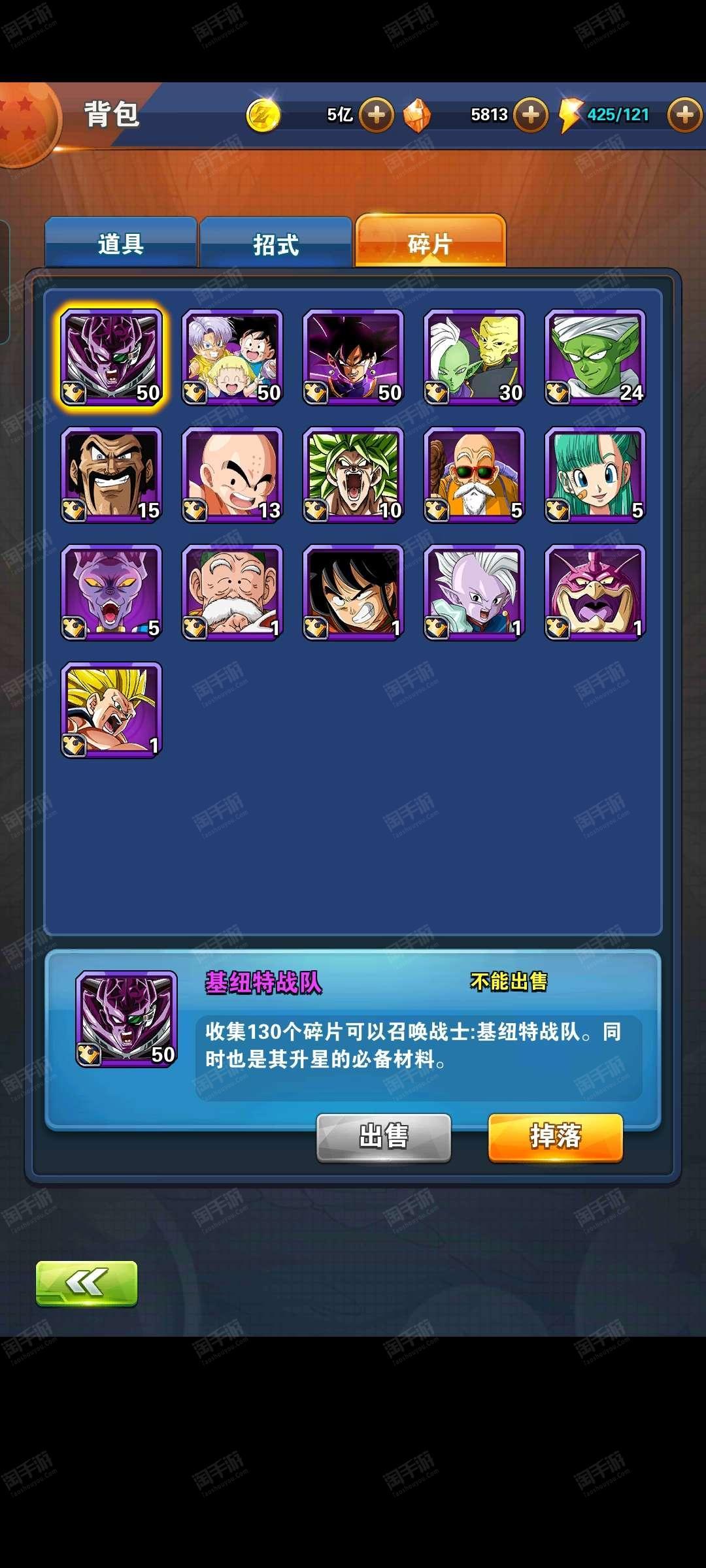Add energy next to 425/121
This screenshot has width=706, height=1568.
pos(685,115)
